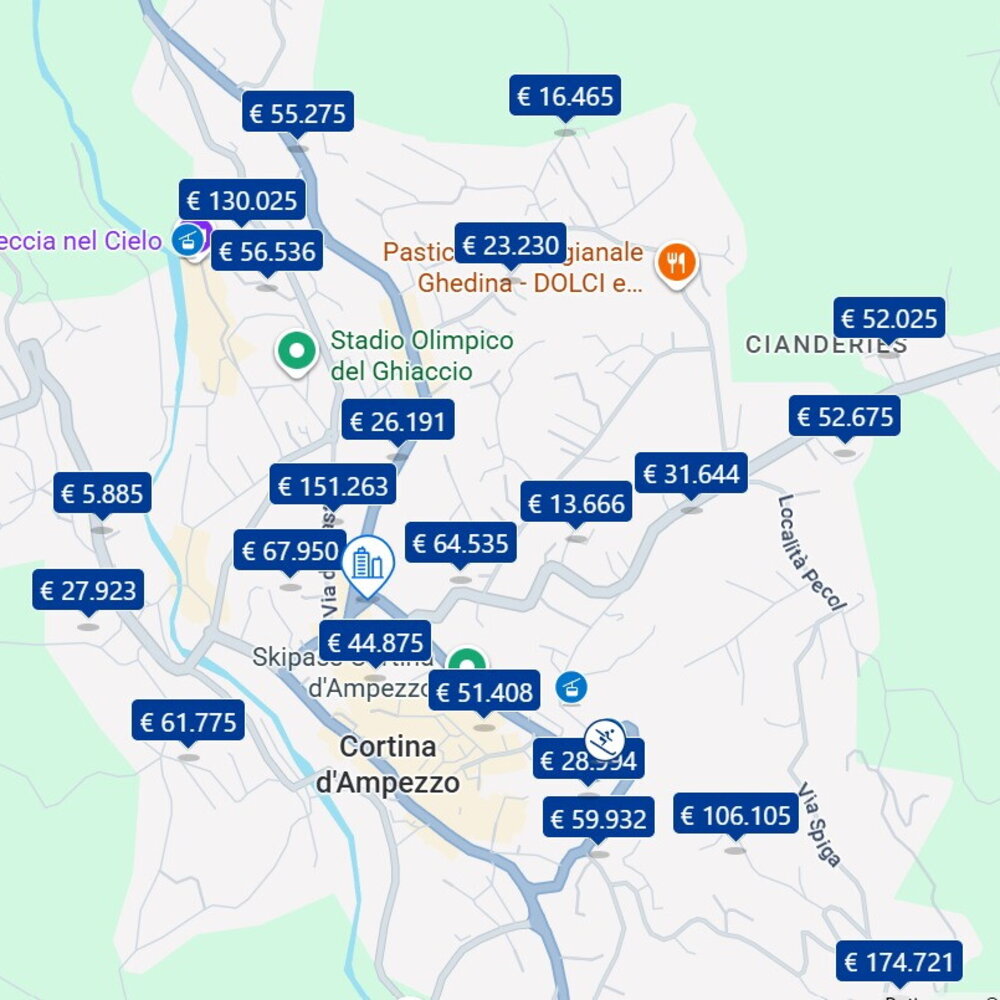Open the € 106.105 price marker

pyautogui.click(x=736, y=815)
